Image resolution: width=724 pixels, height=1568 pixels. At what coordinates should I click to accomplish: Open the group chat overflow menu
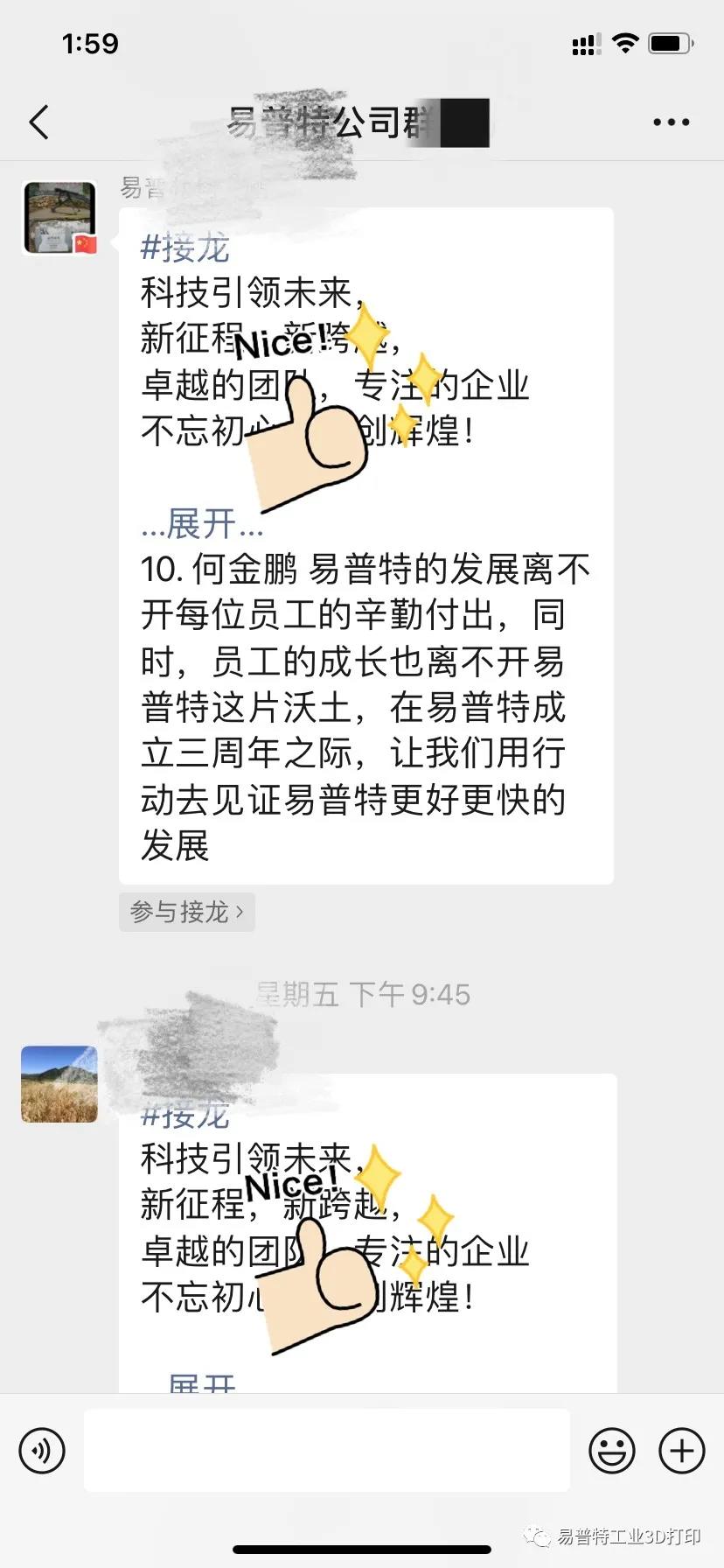pos(671,122)
